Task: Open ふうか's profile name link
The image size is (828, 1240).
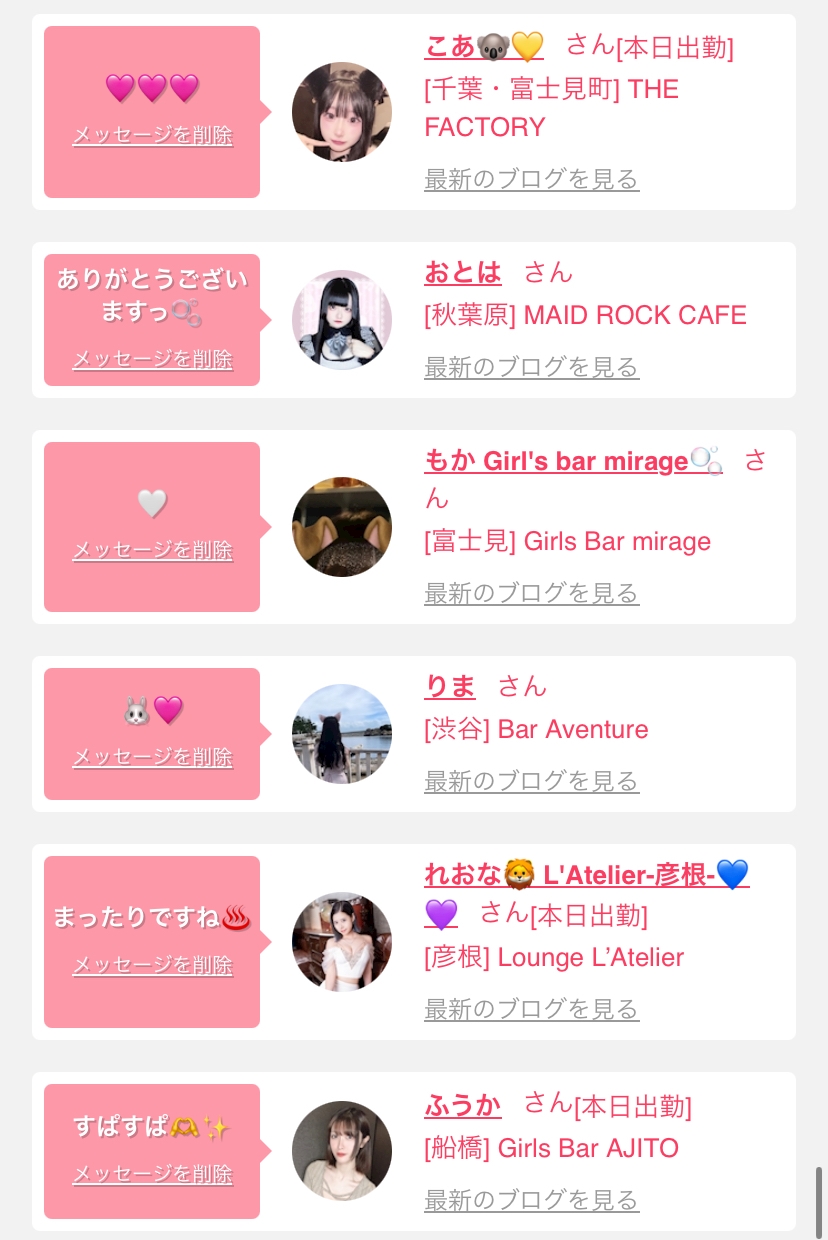Action: point(463,1105)
